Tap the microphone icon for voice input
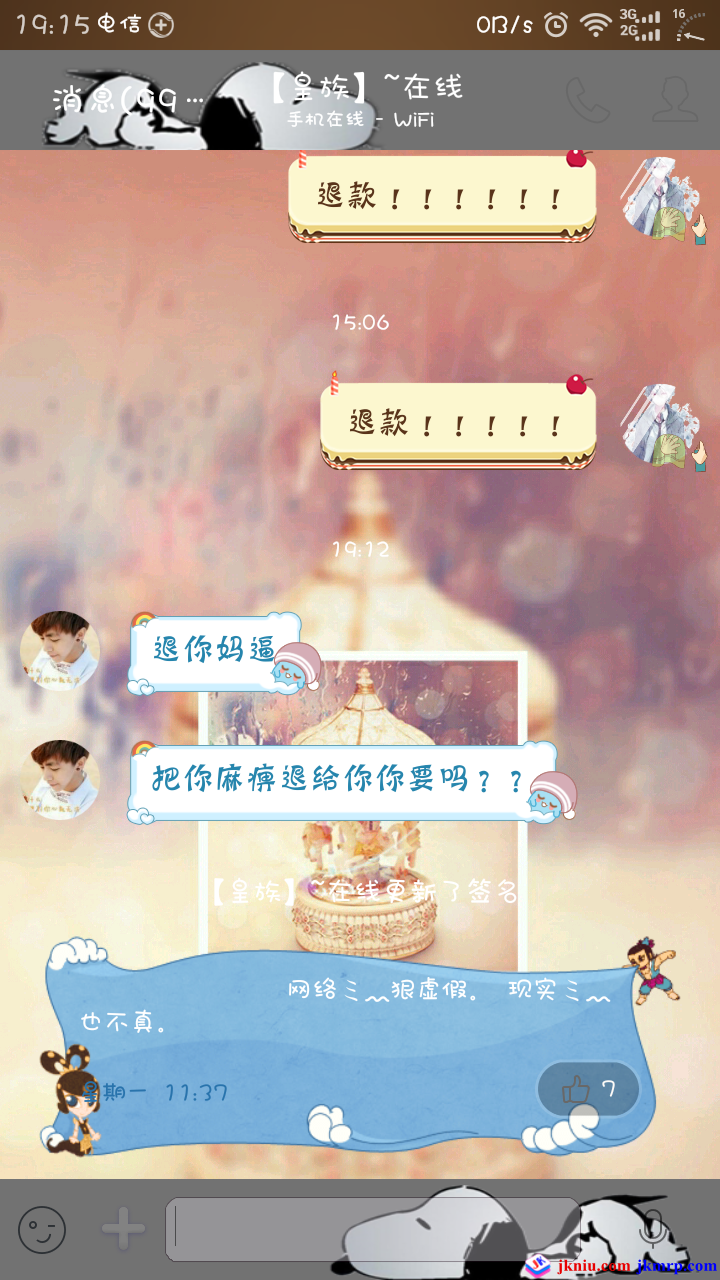Image resolution: width=720 pixels, height=1280 pixels. pos(652,1225)
